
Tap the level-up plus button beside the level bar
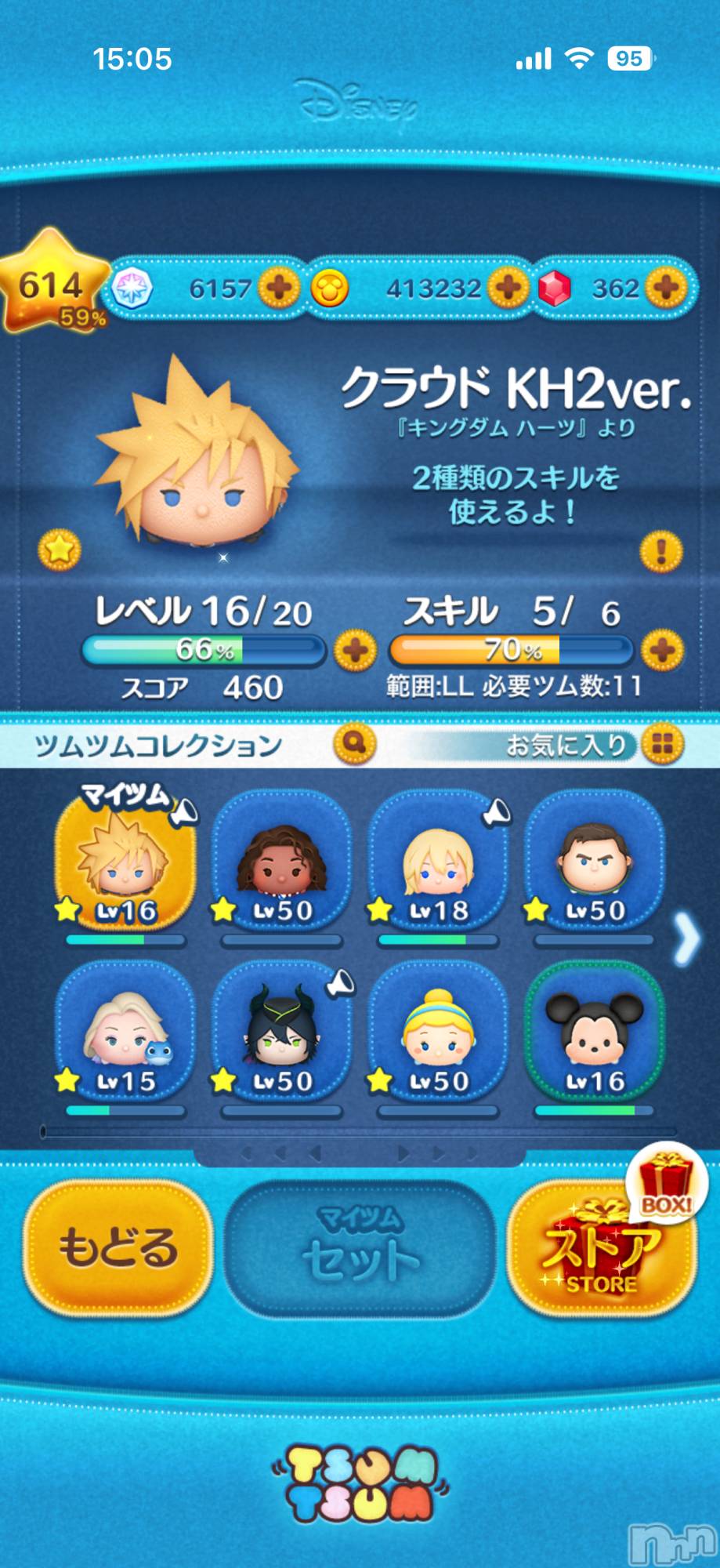point(354,650)
